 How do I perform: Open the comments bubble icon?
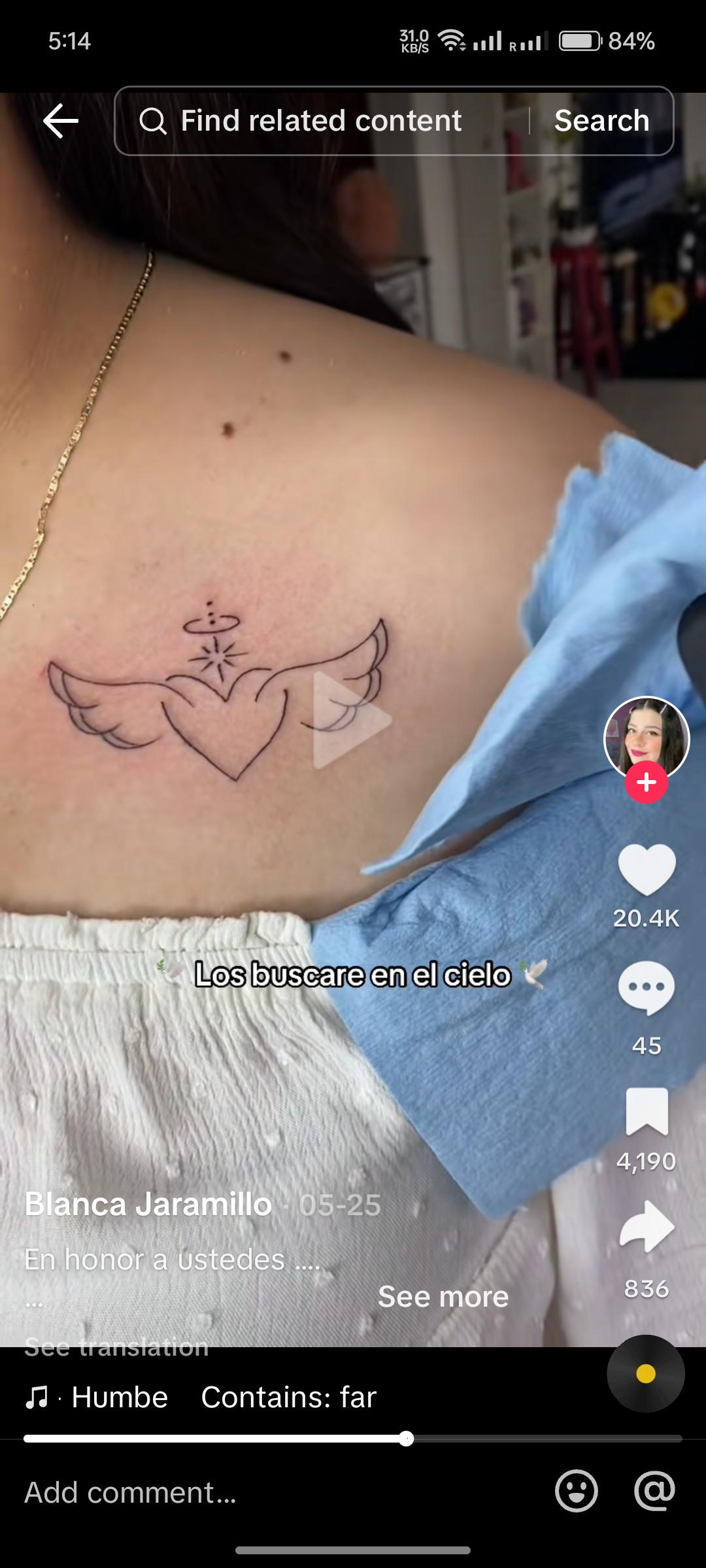click(x=646, y=988)
